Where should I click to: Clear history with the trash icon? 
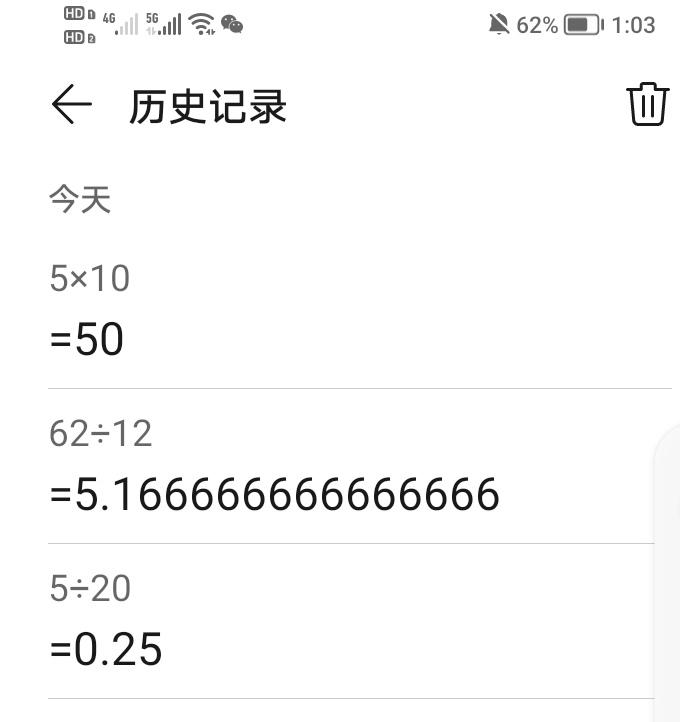[x=647, y=104]
